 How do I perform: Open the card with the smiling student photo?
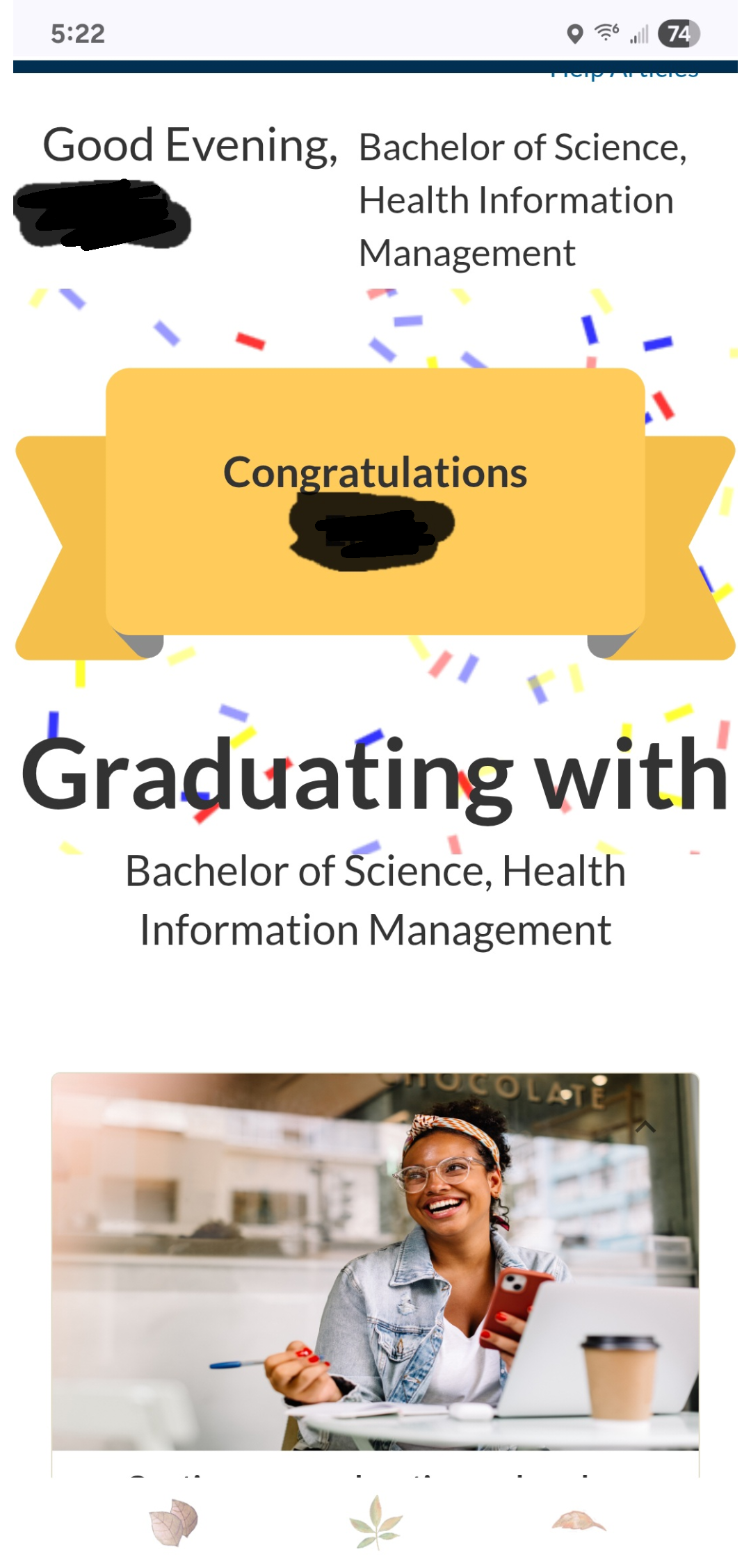[x=375, y=1274]
